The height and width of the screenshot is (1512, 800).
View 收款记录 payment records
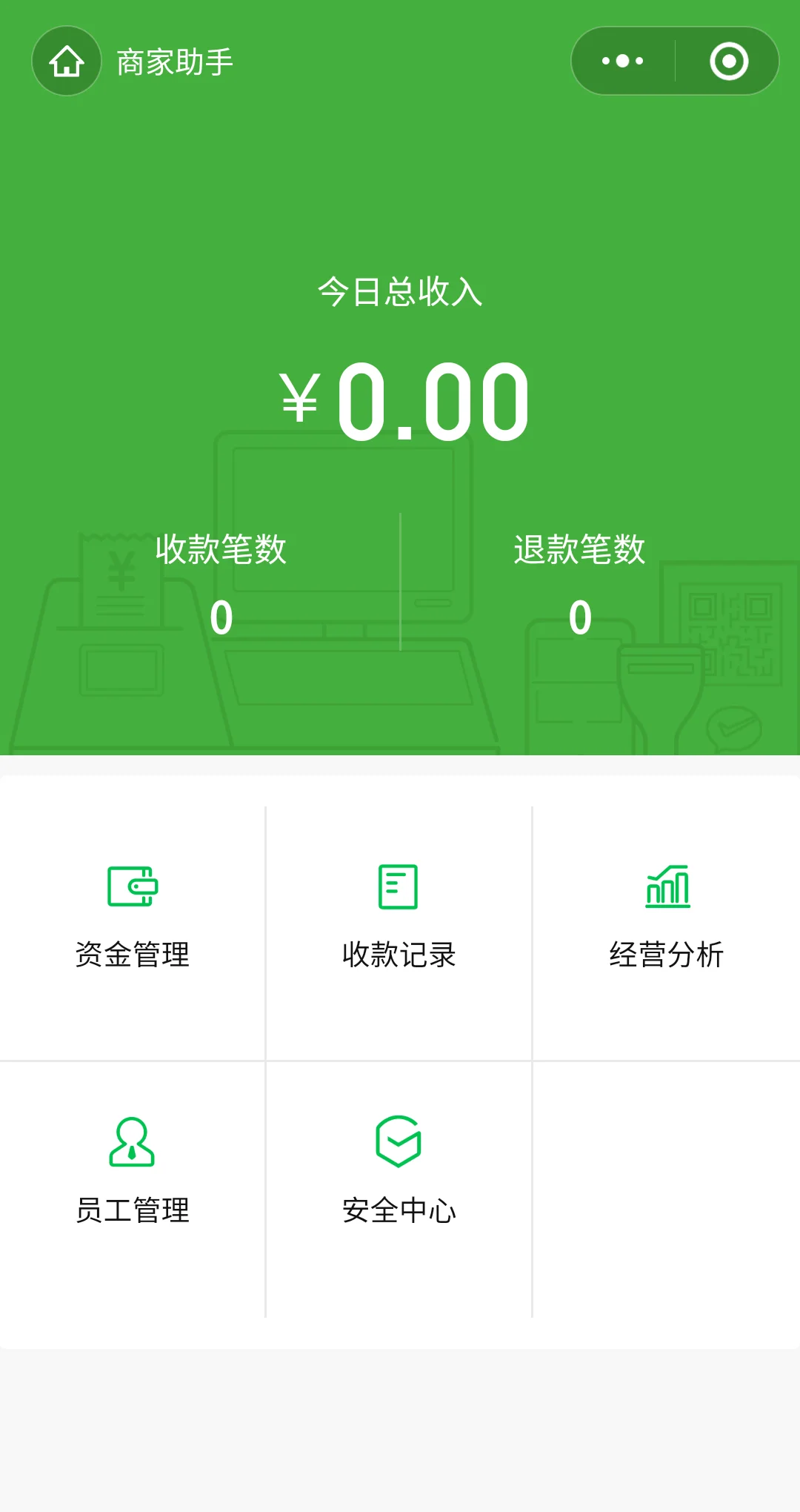(399, 918)
